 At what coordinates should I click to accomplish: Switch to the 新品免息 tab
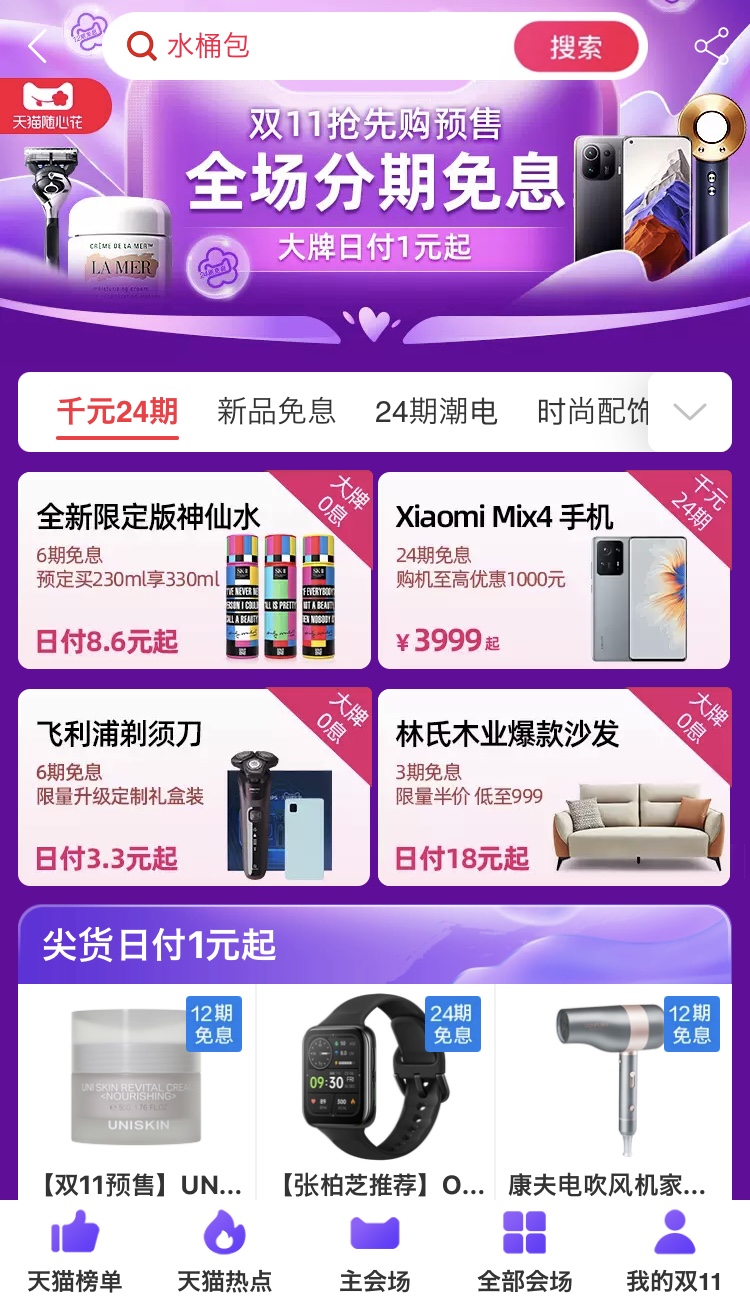tap(276, 412)
